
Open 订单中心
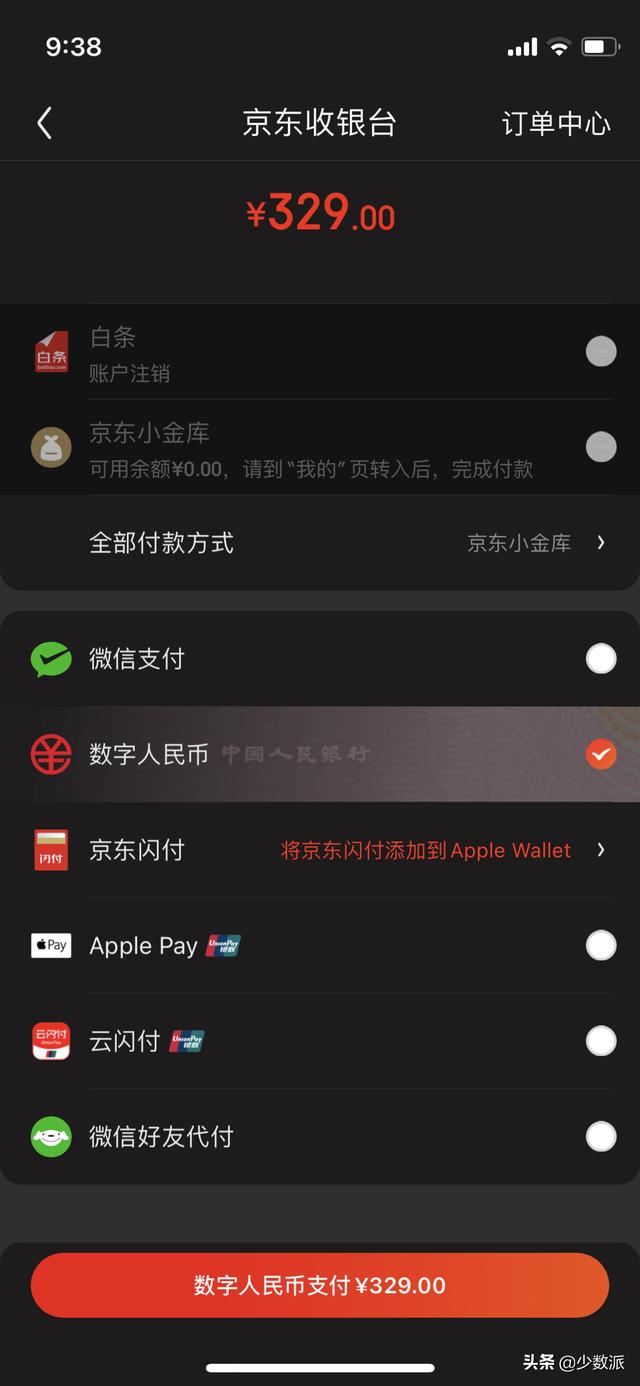(555, 123)
